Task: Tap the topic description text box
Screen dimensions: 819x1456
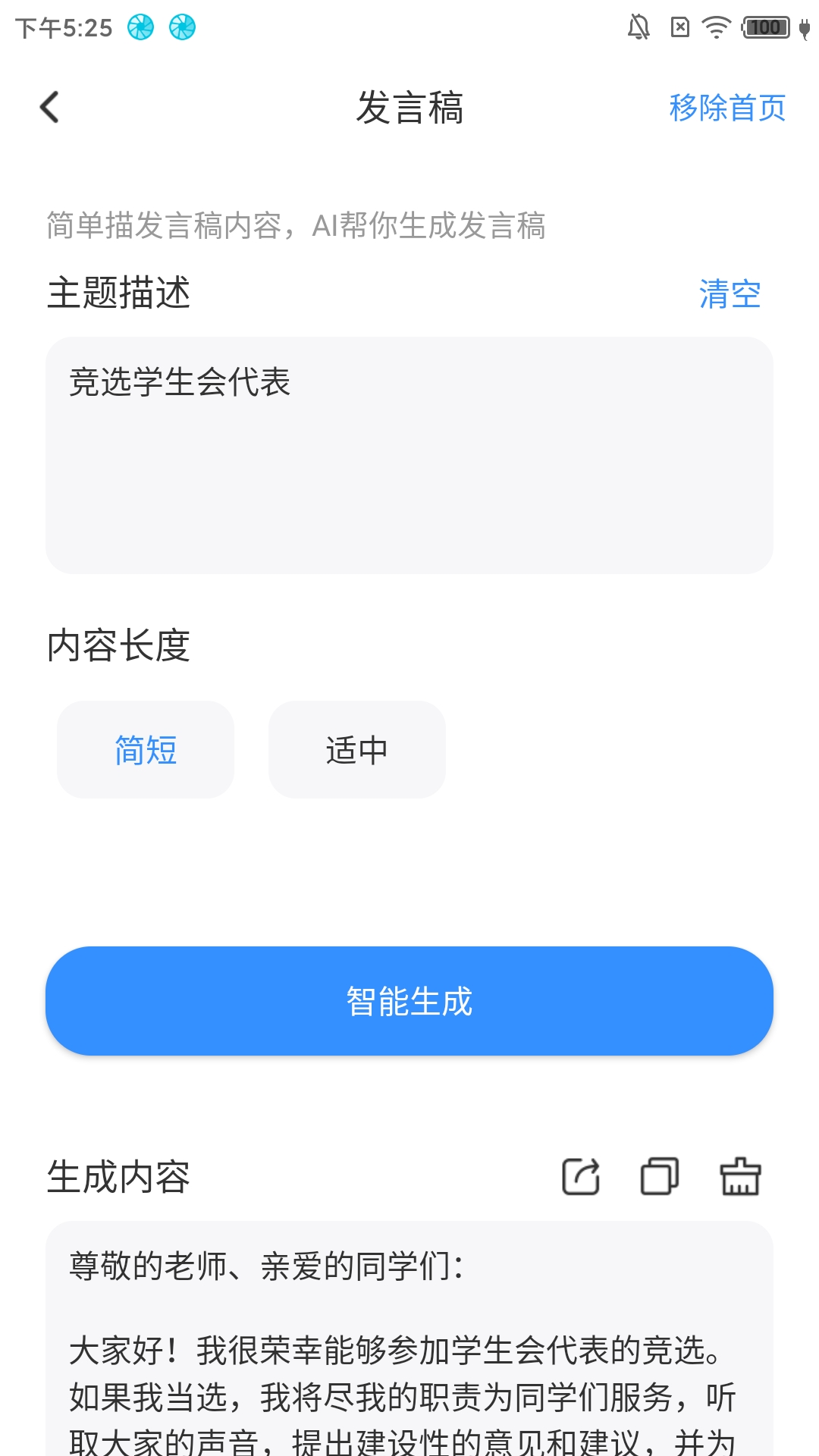Action: click(x=409, y=455)
